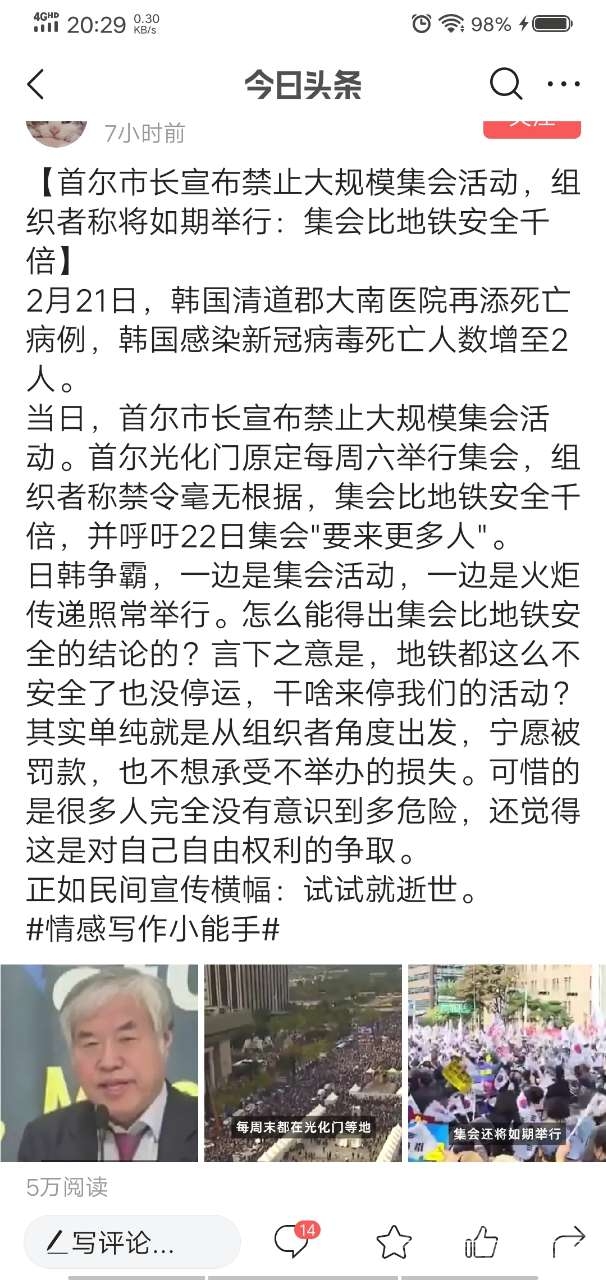Open the comments with 14 badge

pos(293,1241)
